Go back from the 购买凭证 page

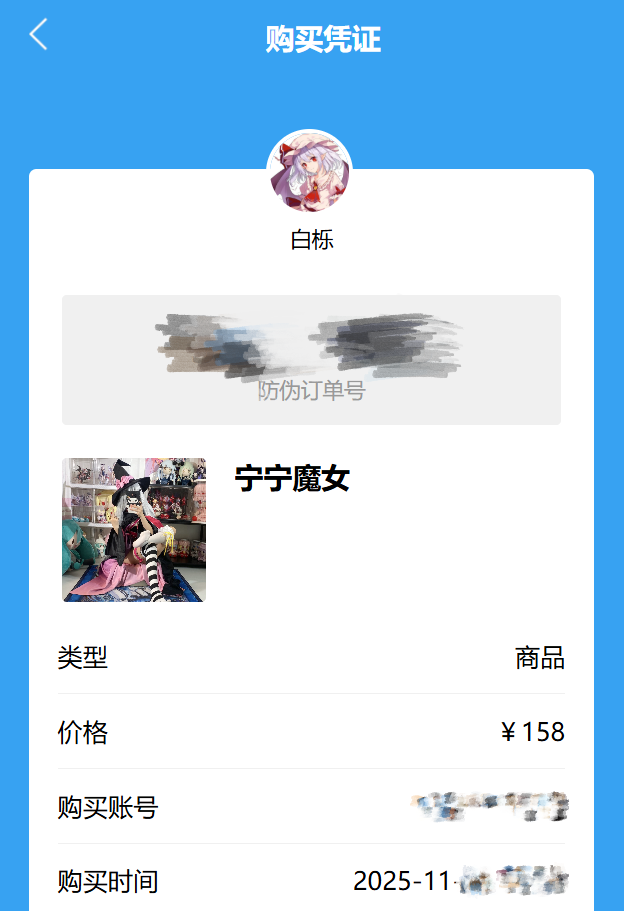pyautogui.click(x=38, y=35)
